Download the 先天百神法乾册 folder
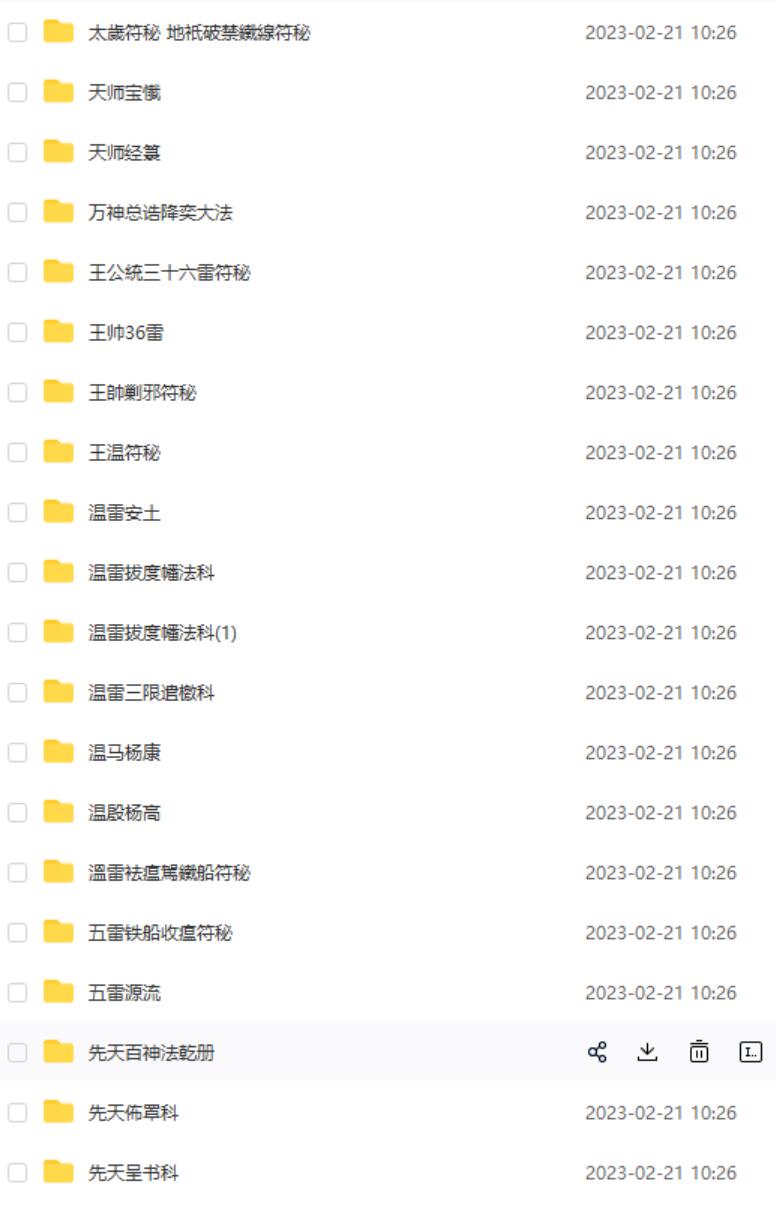Screen dimensions: 776x1210 tap(648, 1052)
